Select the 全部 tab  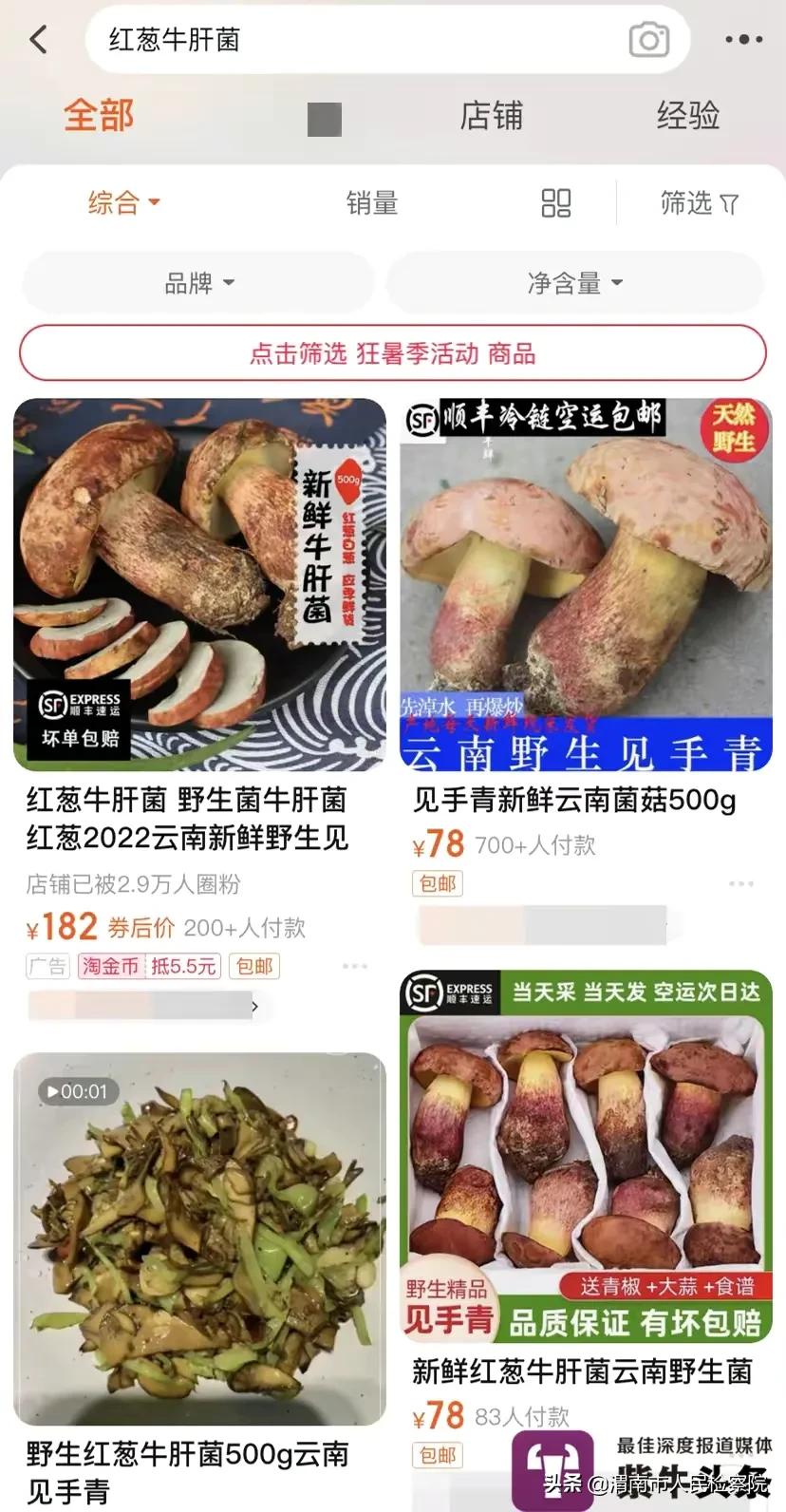[x=98, y=116]
